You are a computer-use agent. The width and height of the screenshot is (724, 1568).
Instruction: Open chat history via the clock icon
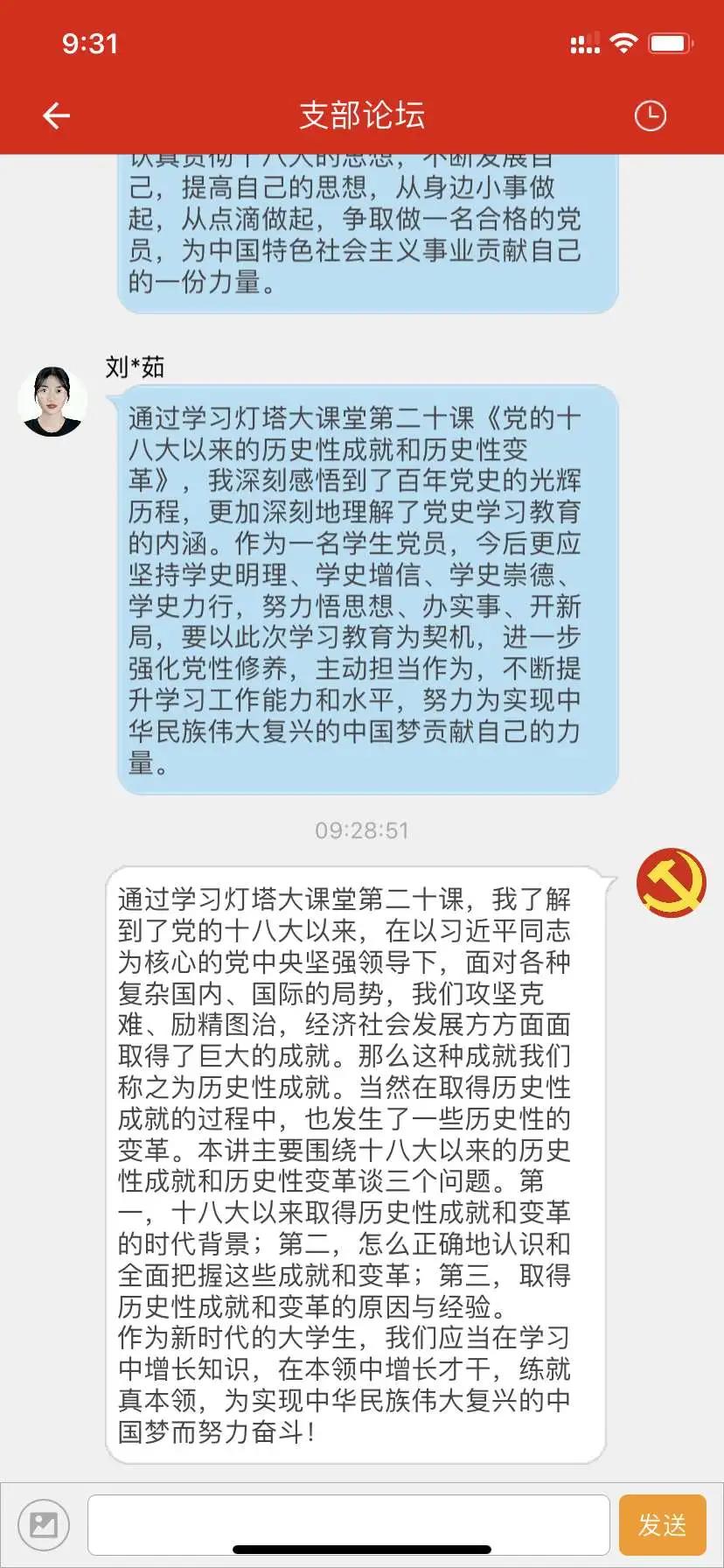coord(650,115)
